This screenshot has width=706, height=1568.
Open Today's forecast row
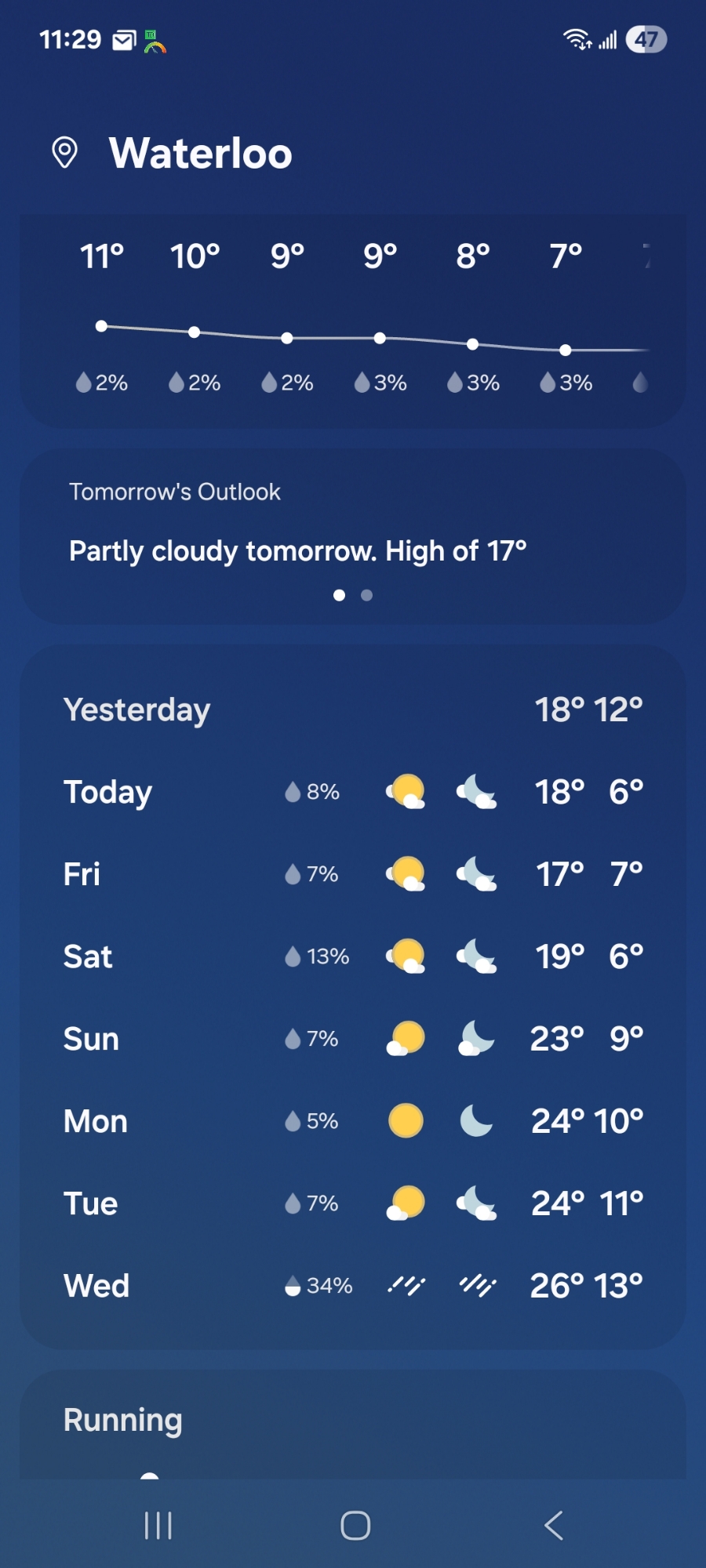[x=353, y=792]
